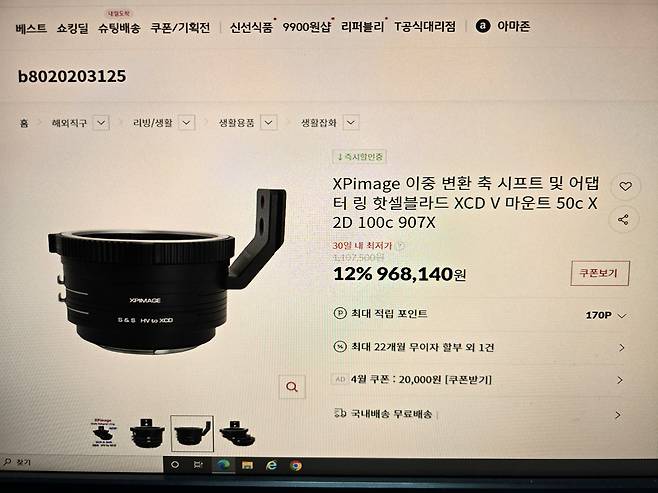Expand the 해외직구 category dropdown

[100, 123]
